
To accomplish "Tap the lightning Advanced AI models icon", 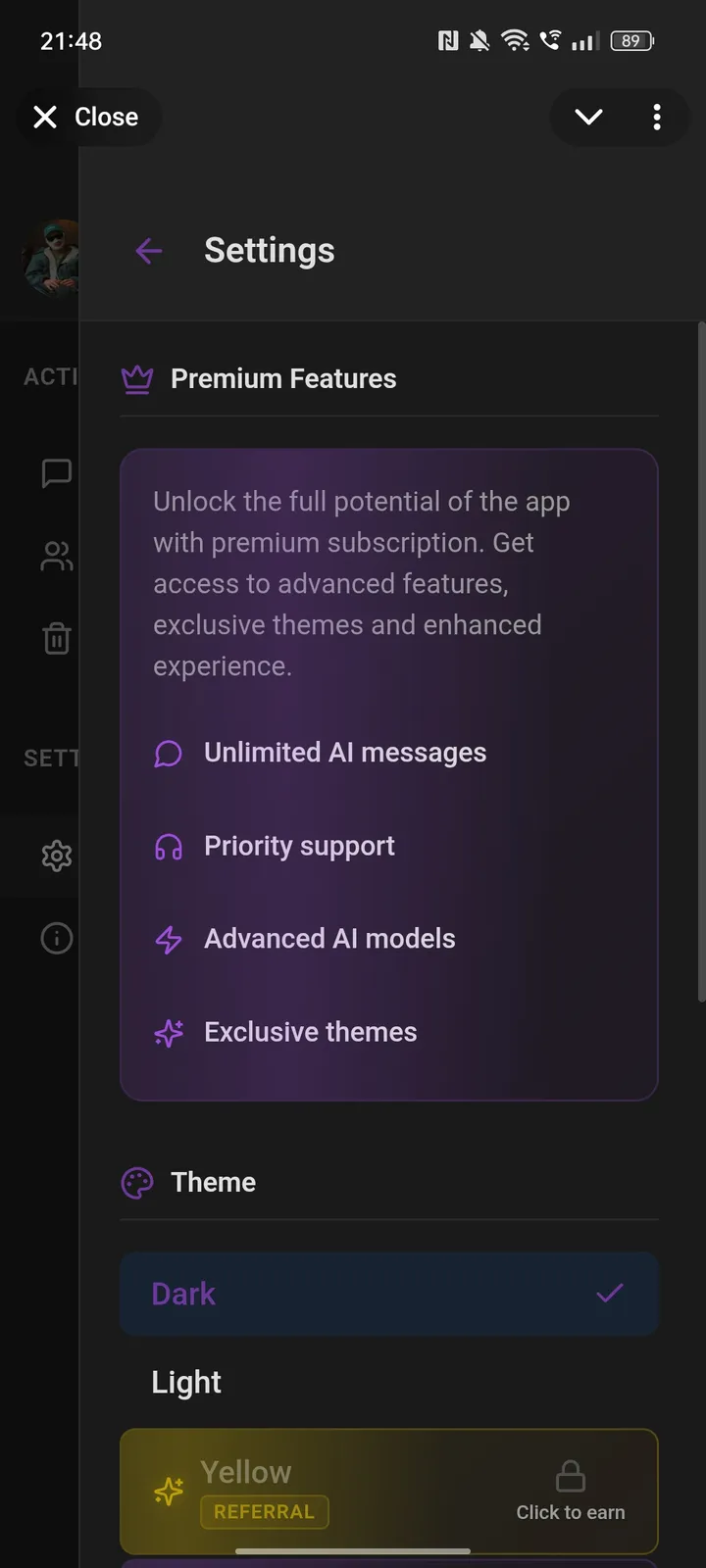I will [168, 940].
